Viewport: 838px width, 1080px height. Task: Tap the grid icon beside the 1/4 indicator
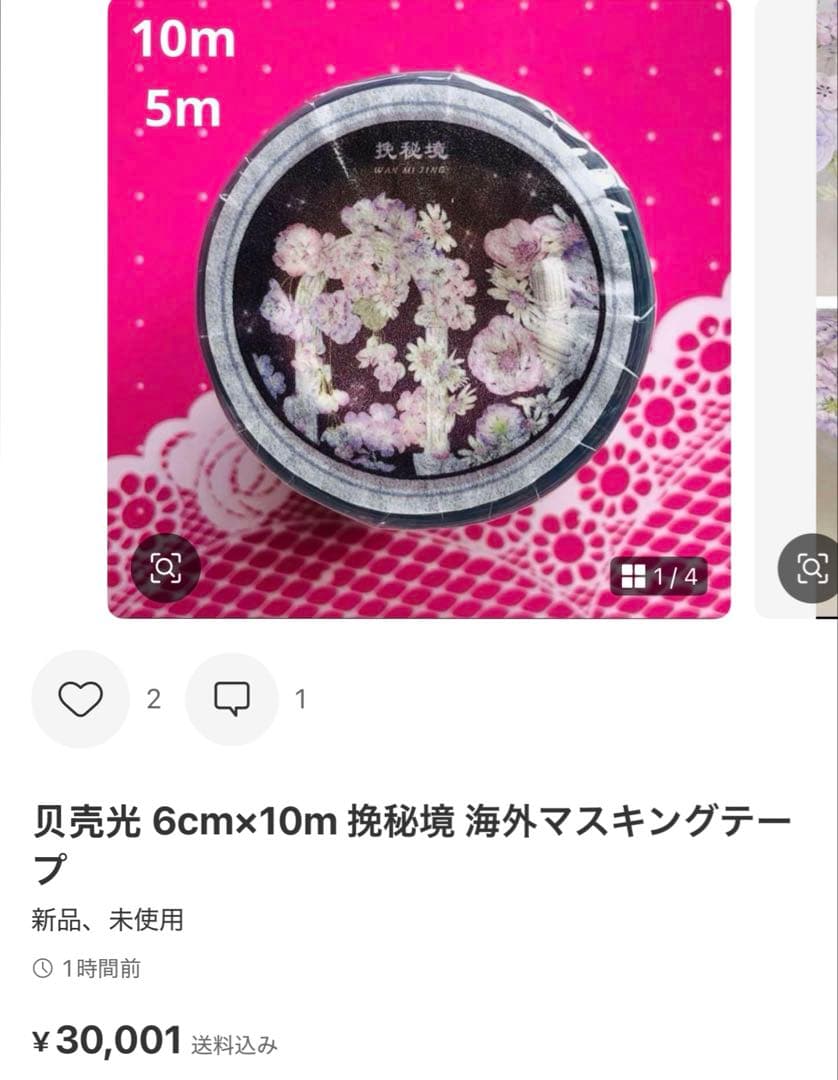point(636,575)
